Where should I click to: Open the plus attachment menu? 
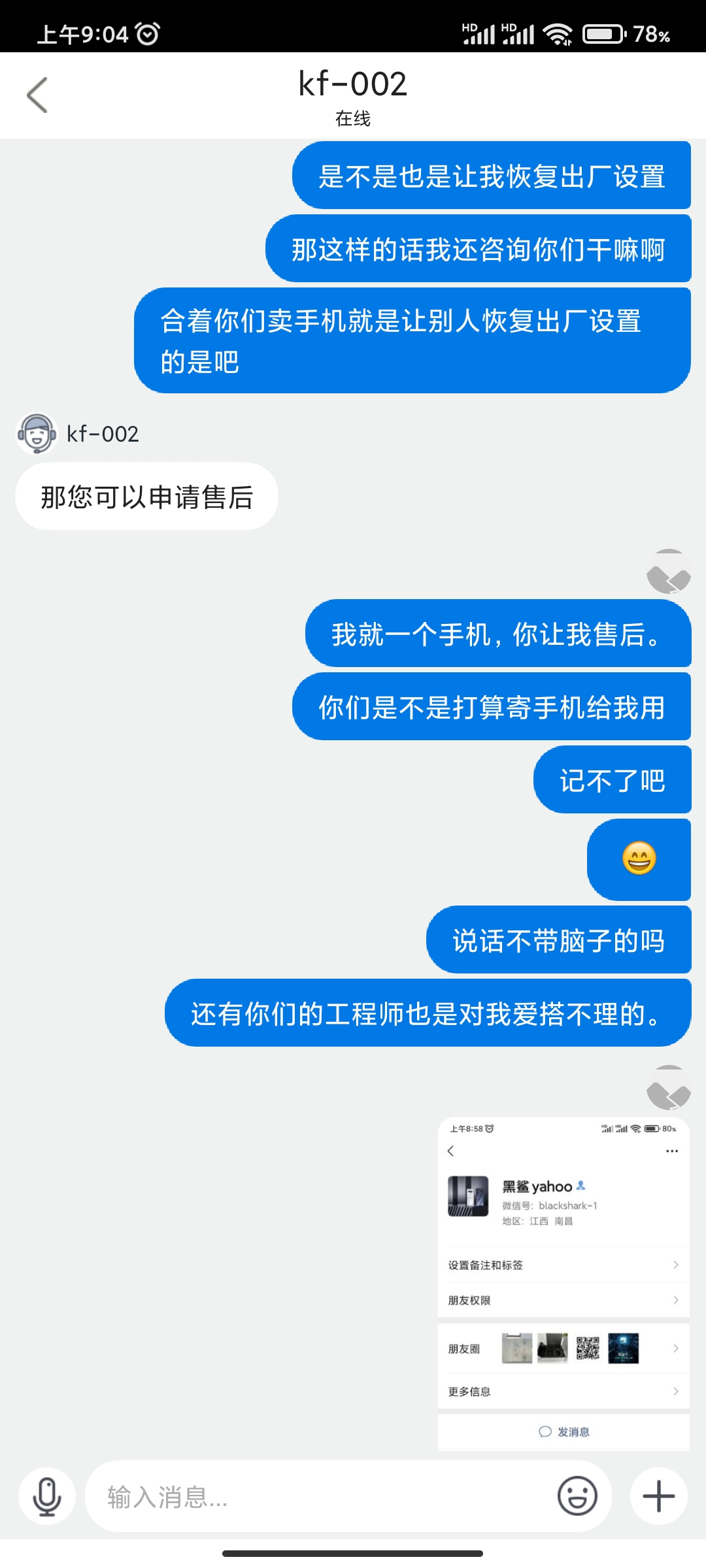tap(659, 1496)
